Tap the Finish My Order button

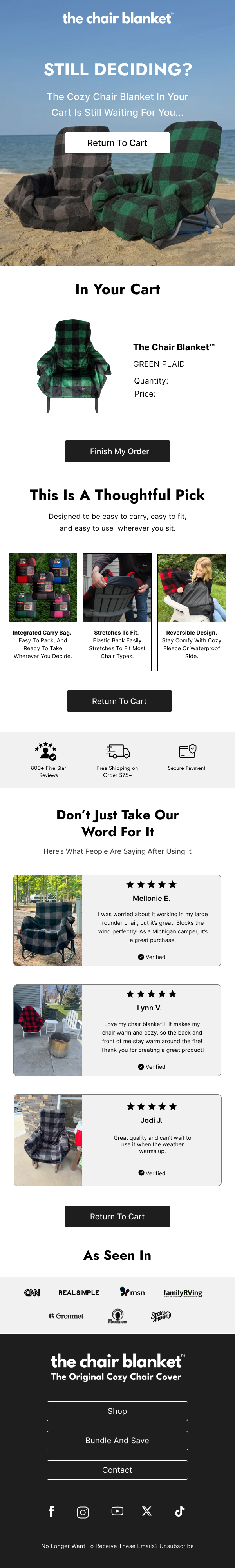117,451
